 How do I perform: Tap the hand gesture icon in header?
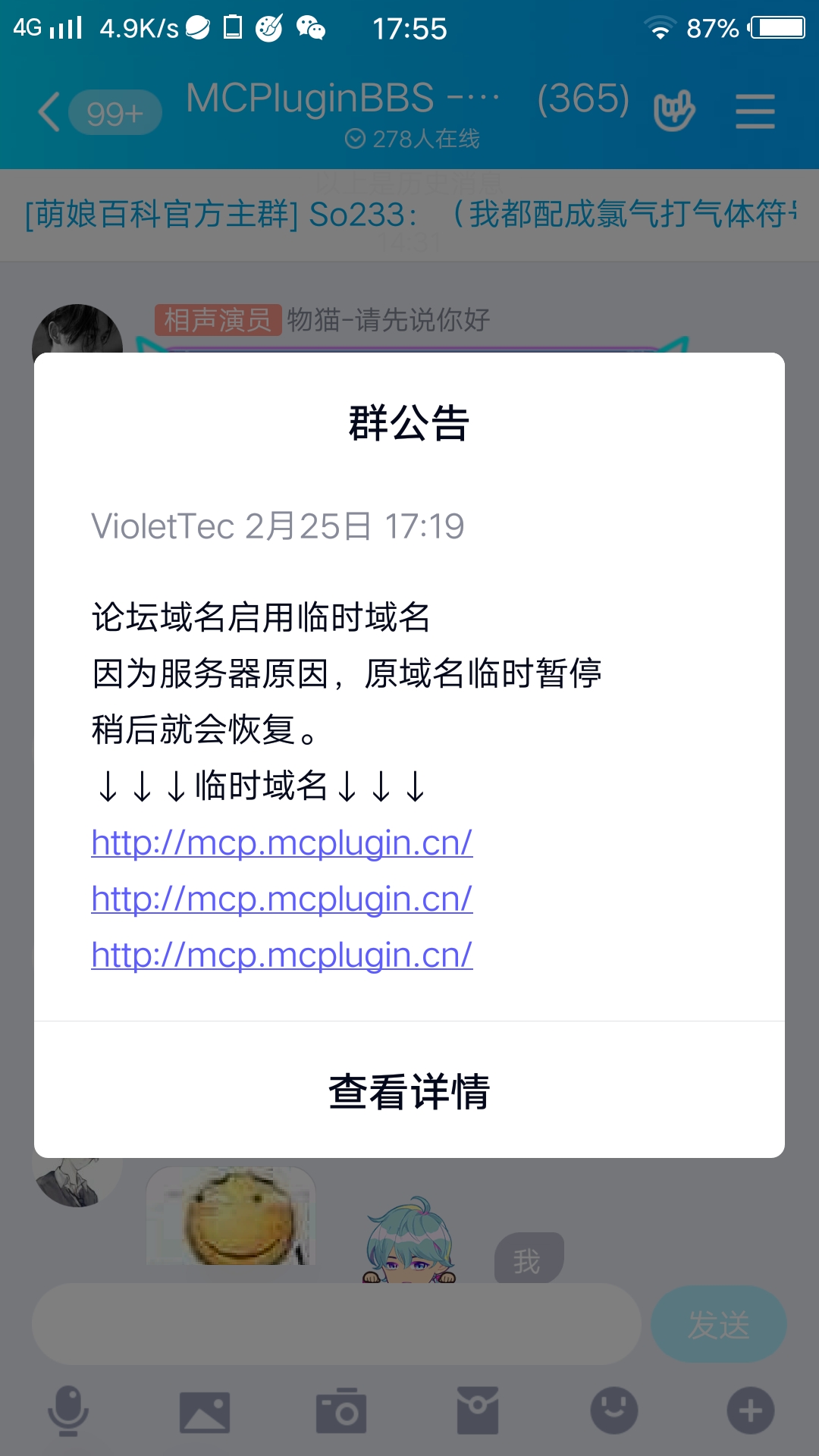[x=673, y=111]
